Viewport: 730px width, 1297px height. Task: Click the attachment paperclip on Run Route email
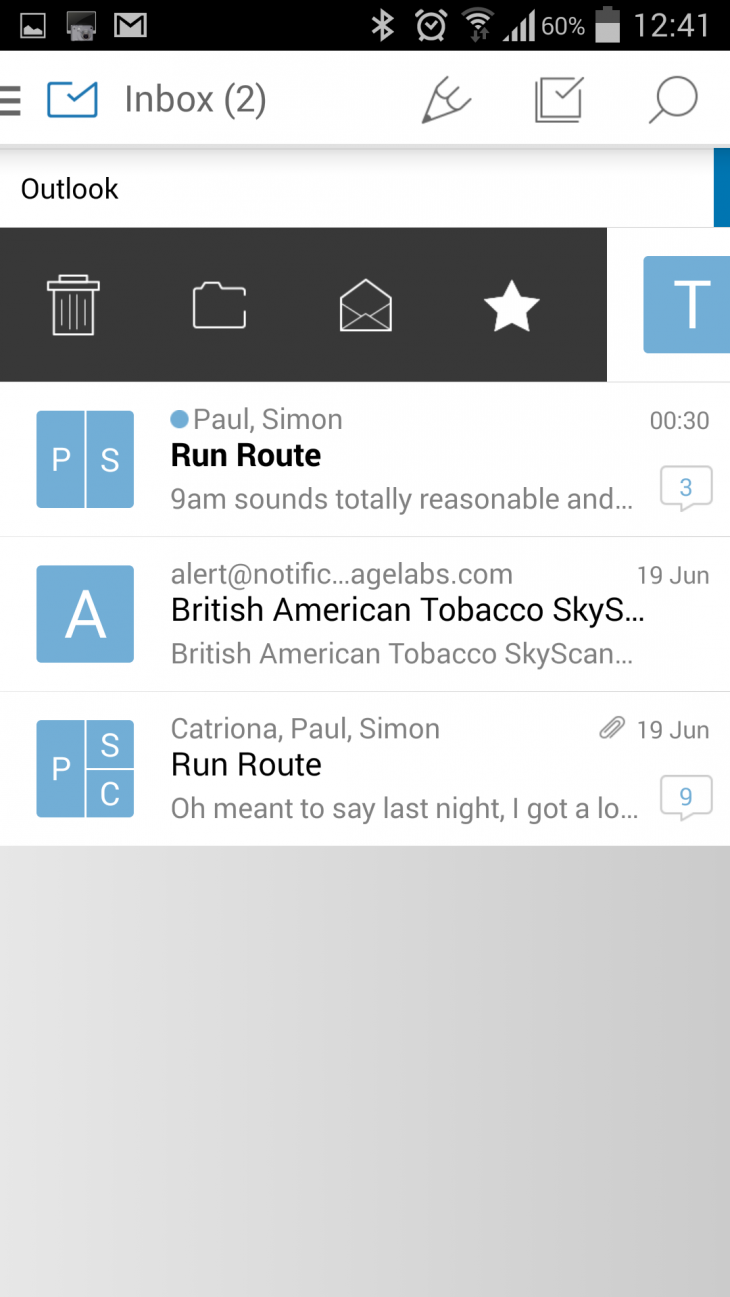click(611, 729)
